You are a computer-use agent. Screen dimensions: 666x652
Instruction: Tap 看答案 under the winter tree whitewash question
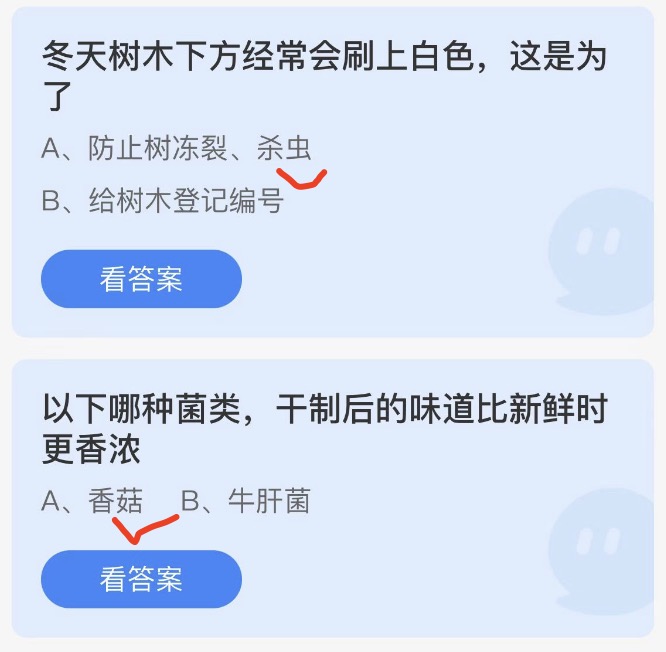(x=141, y=279)
